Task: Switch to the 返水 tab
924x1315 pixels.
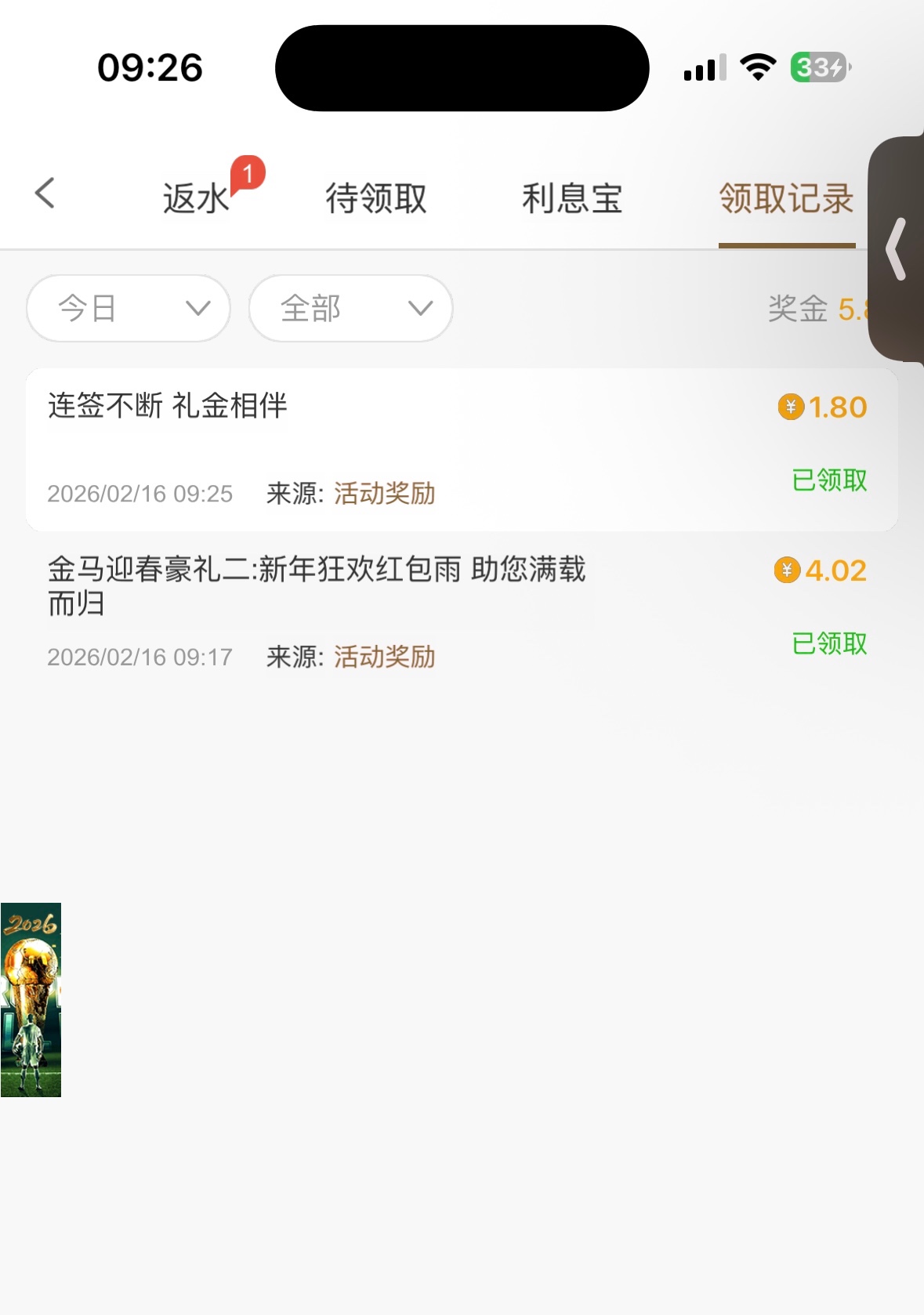Action: [196, 198]
